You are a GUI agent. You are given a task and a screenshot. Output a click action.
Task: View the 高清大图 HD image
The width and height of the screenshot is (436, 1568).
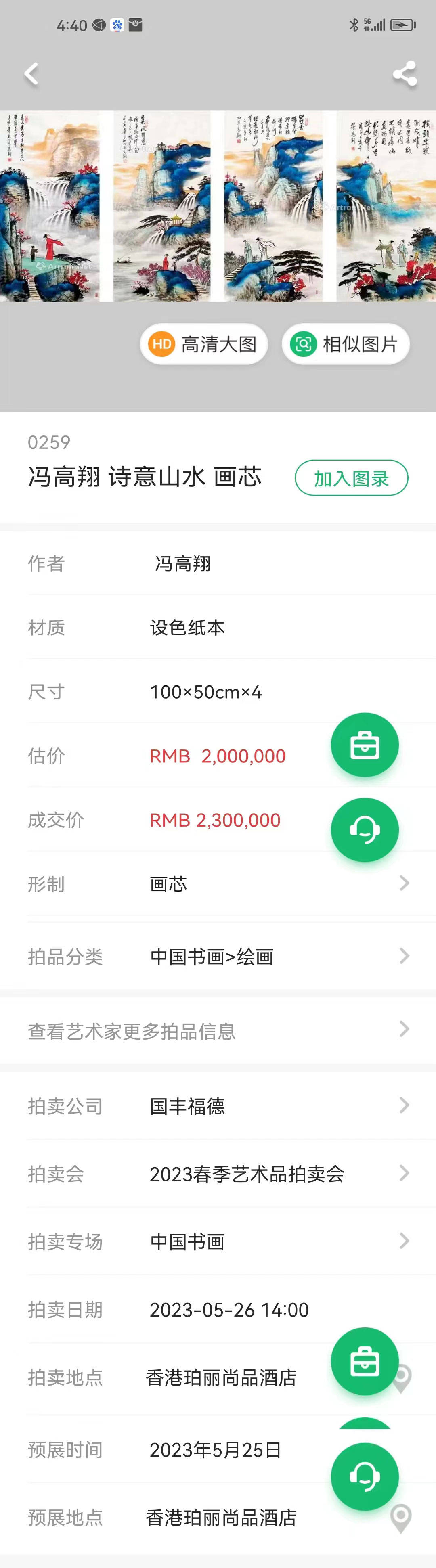click(x=204, y=345)
